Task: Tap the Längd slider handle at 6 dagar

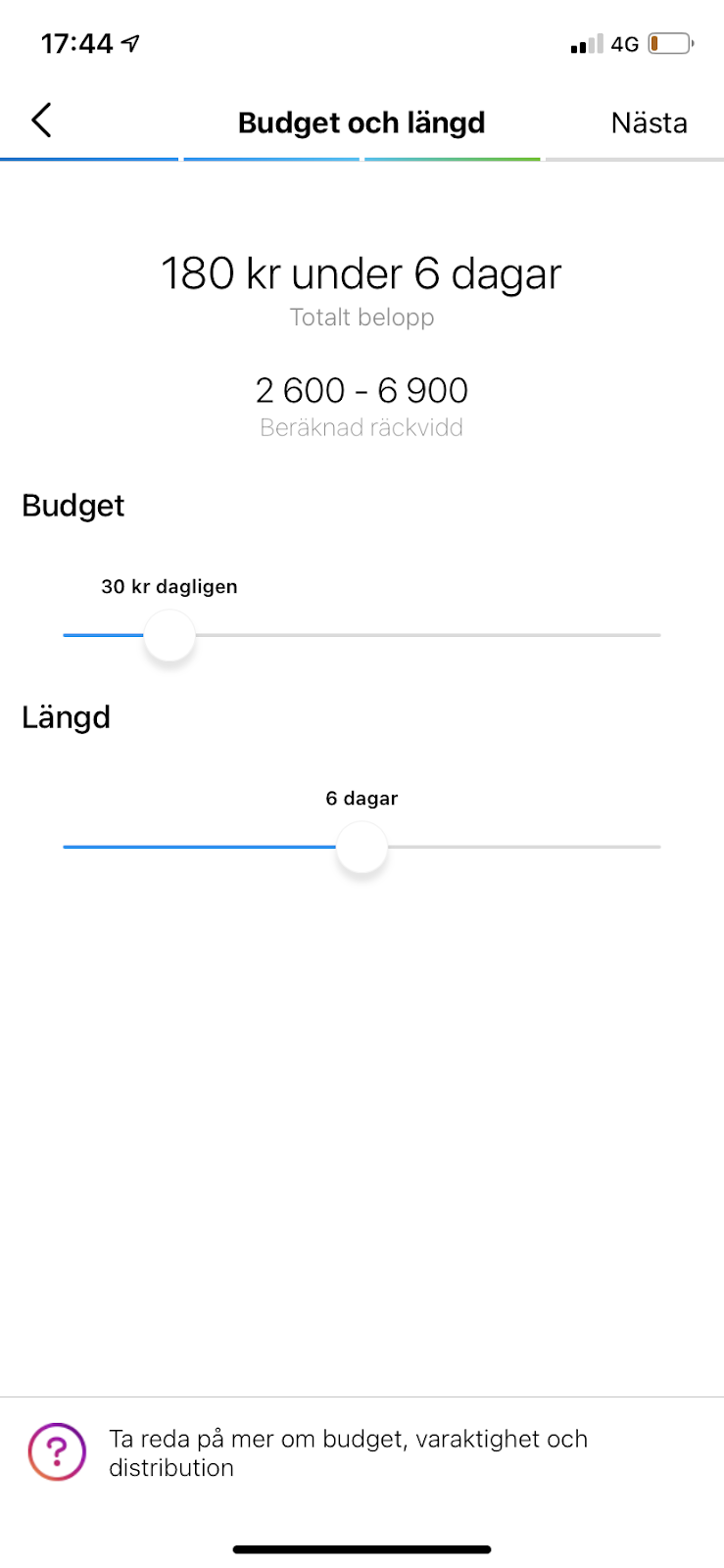Action: click(x=362, y=847)
